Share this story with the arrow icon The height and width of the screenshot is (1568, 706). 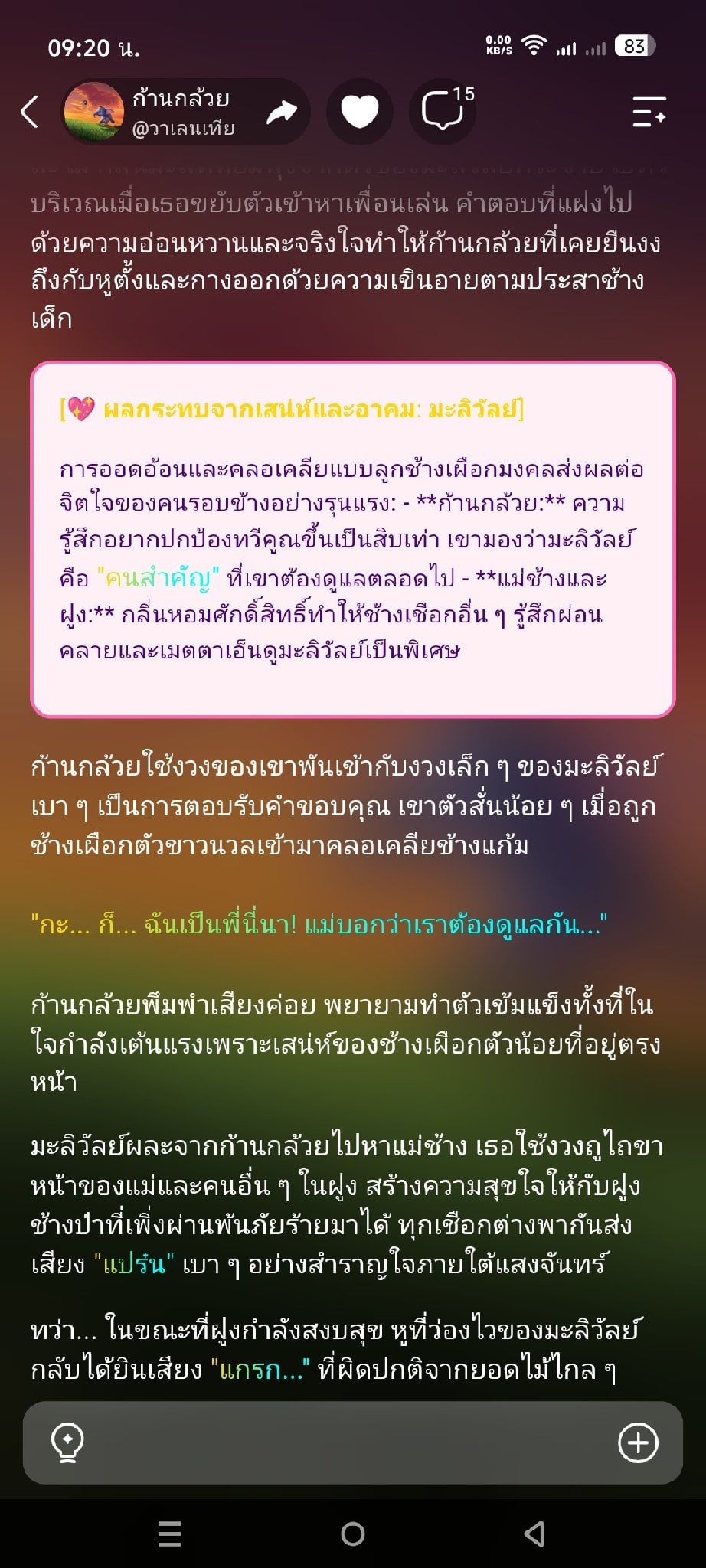[281, 113]
